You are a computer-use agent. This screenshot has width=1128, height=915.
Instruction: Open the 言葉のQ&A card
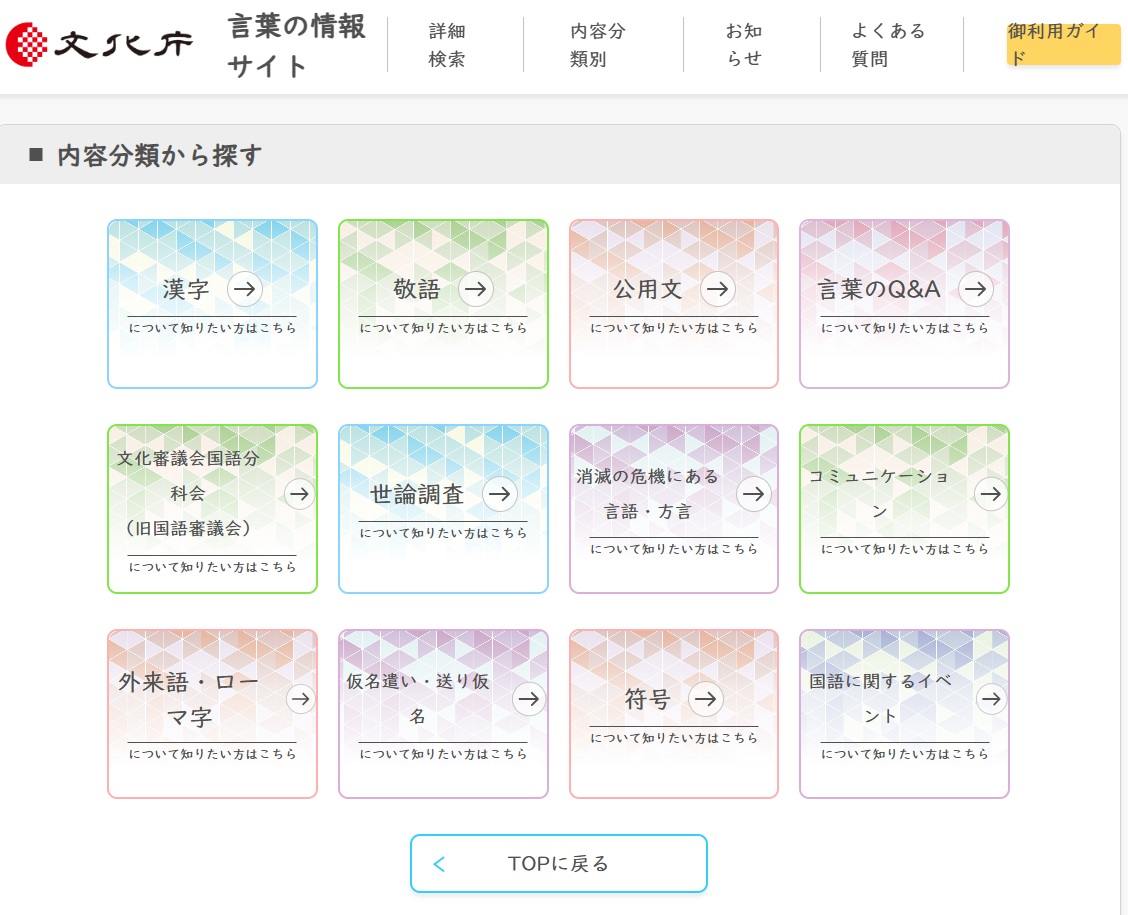coord(904,303)
